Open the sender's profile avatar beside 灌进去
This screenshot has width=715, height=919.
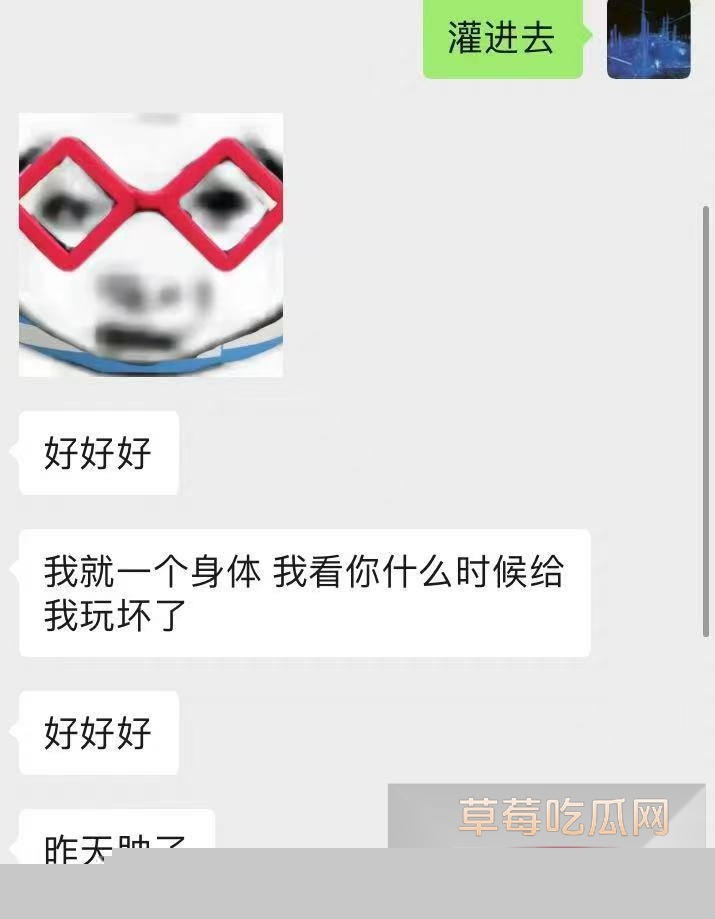(x=648, y=39)
